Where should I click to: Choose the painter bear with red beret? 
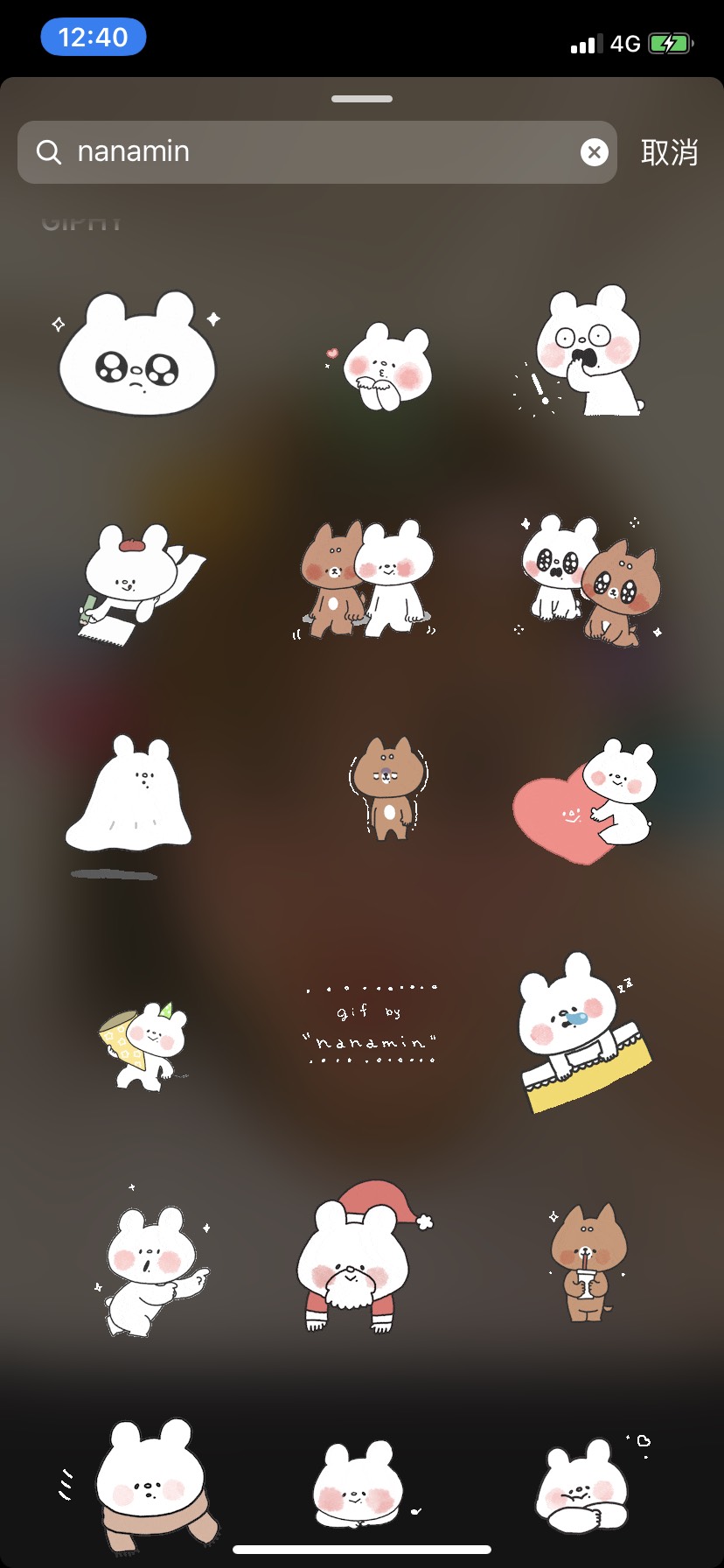coord(140,584)
